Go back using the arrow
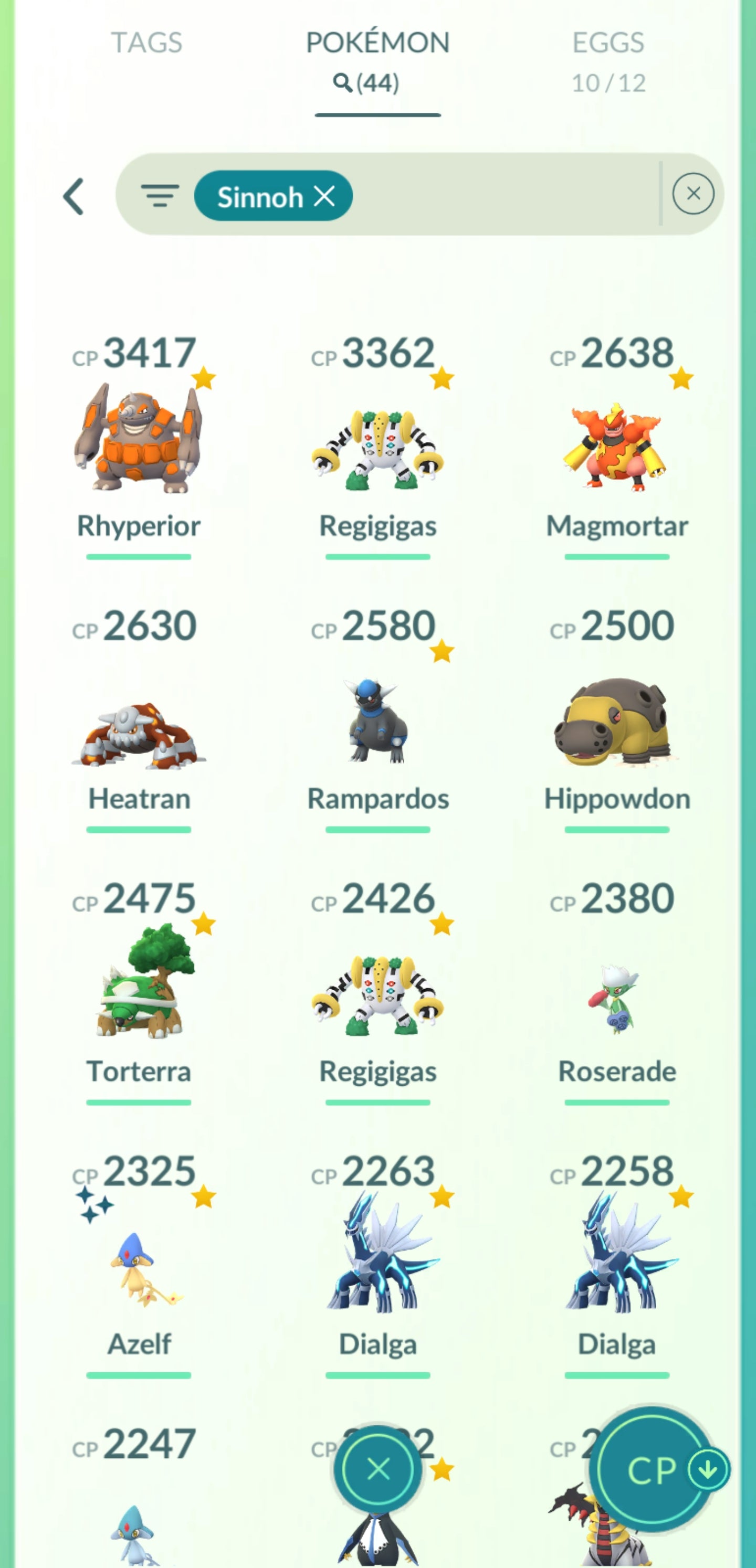 [73, 197]
